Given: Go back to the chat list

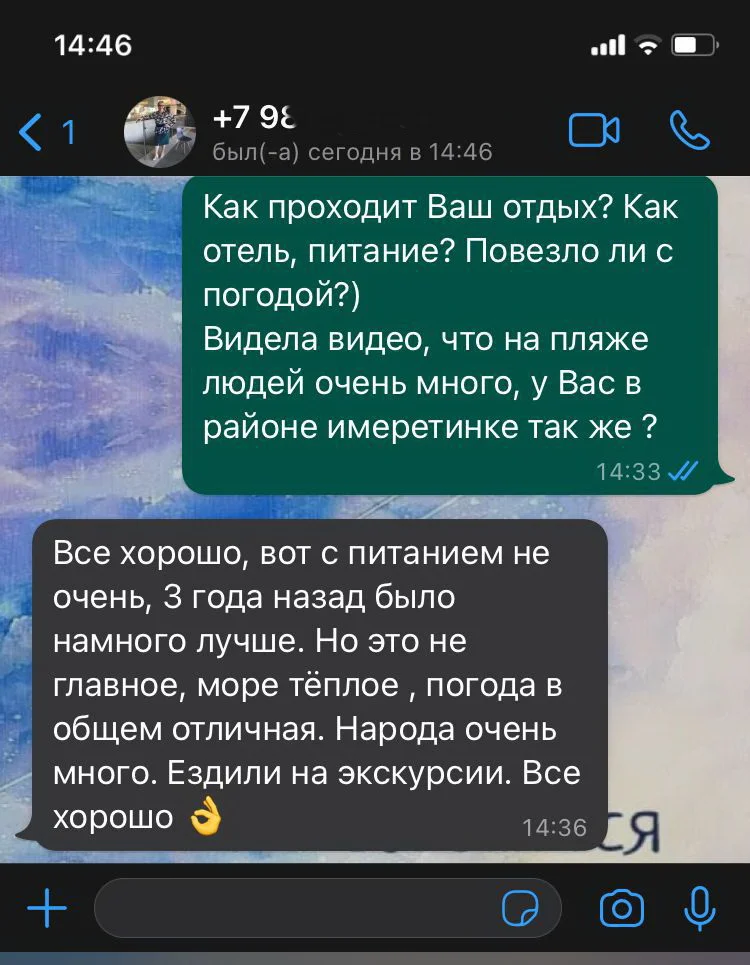Looking at the screenshot, I should click(x=45, y=132).
